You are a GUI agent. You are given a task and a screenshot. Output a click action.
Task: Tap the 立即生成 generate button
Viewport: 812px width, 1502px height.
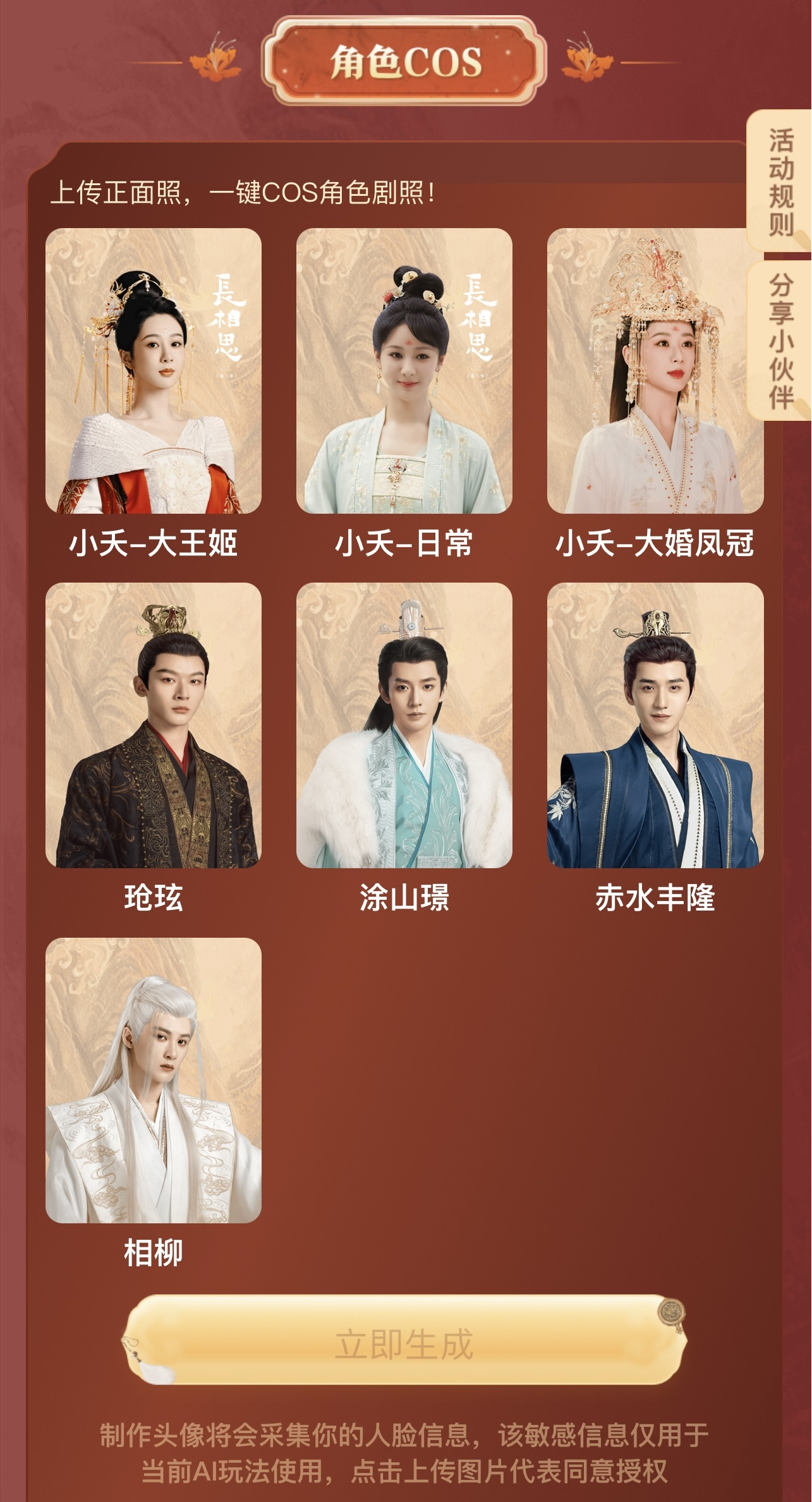click(404, 1343)
